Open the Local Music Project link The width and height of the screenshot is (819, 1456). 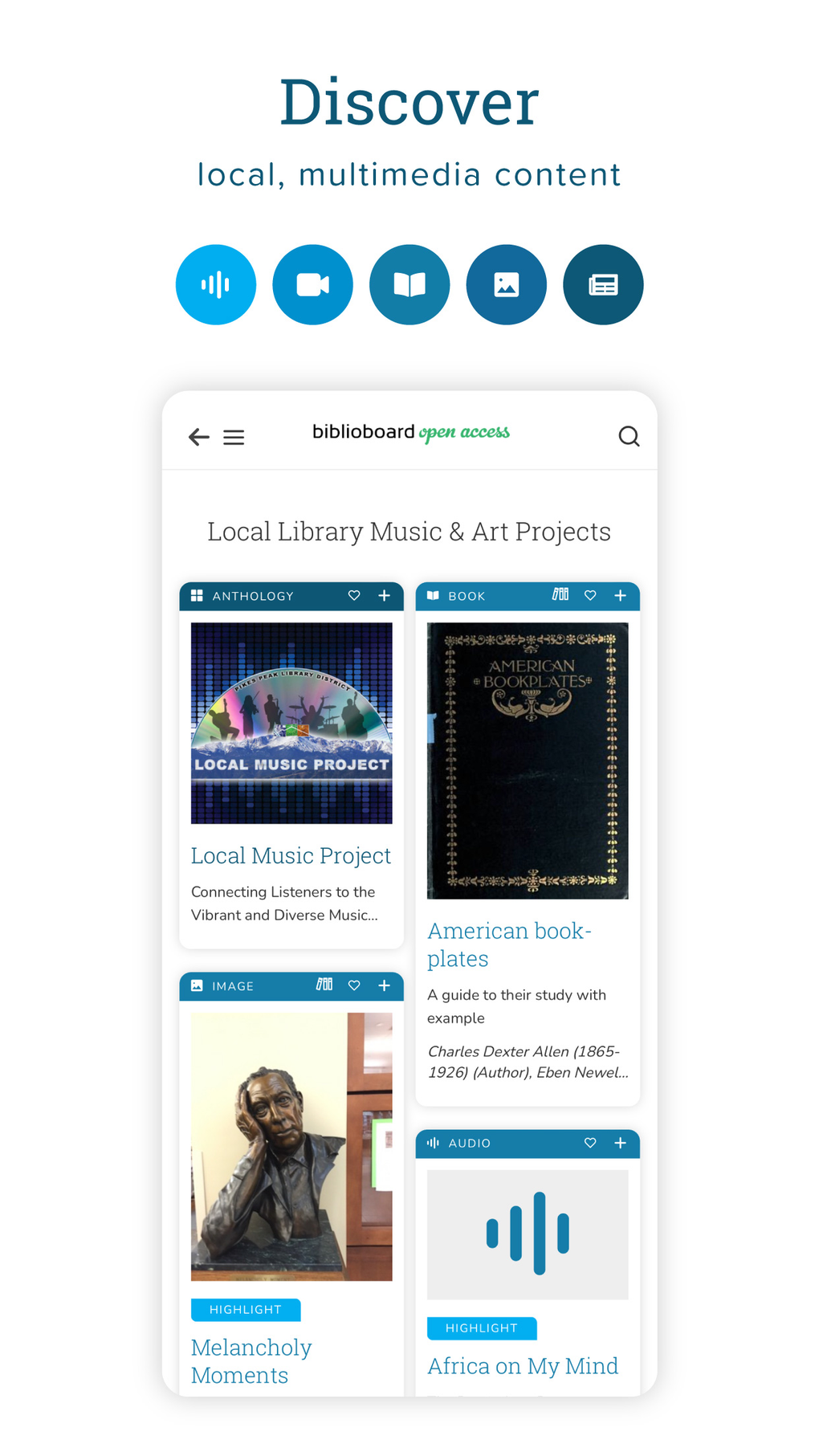[x=291, y=854]
